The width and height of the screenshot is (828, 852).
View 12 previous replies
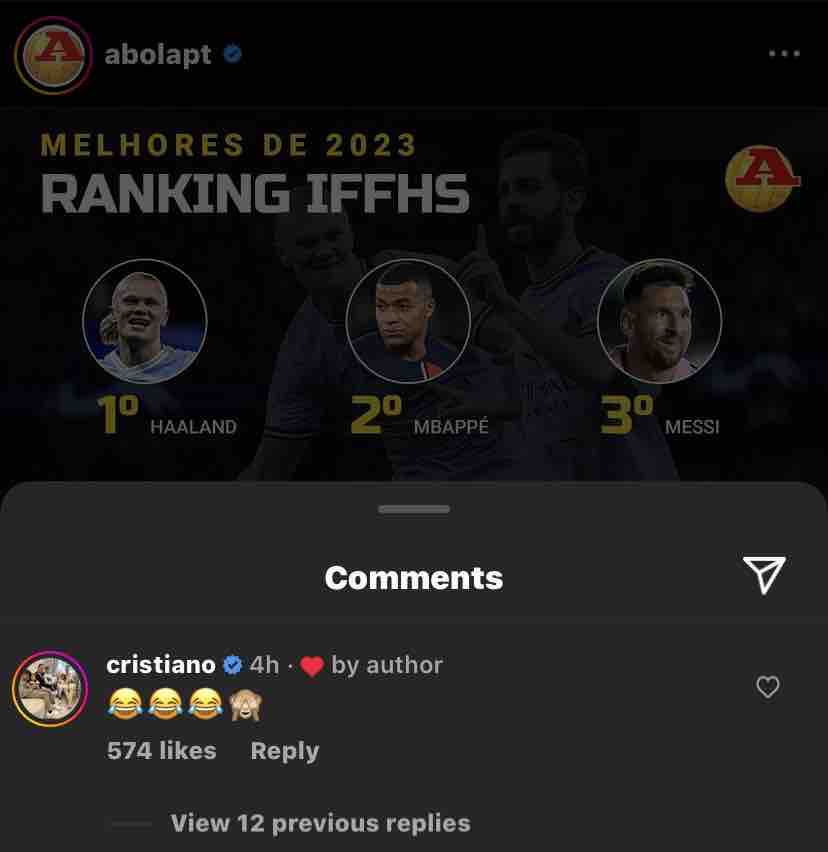tap(319, 823)
